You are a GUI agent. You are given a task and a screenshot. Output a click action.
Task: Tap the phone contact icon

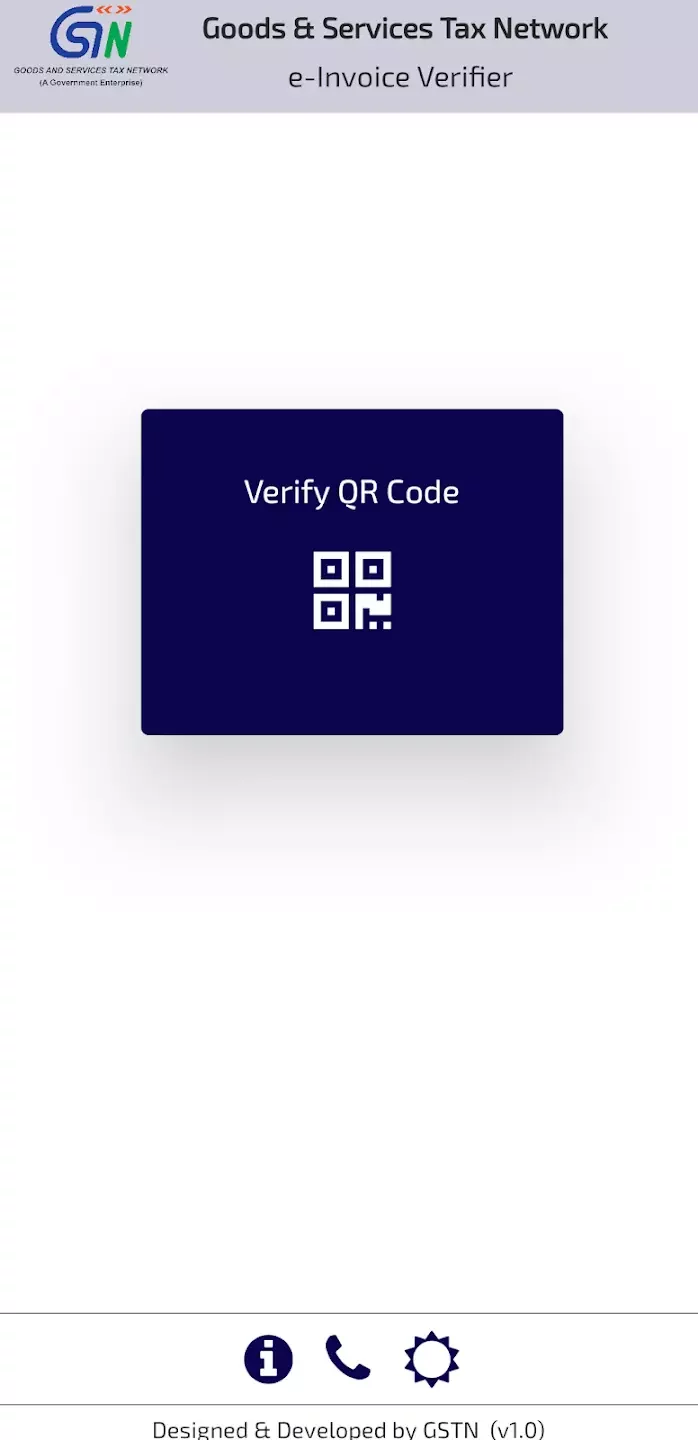click(348, 1359)
